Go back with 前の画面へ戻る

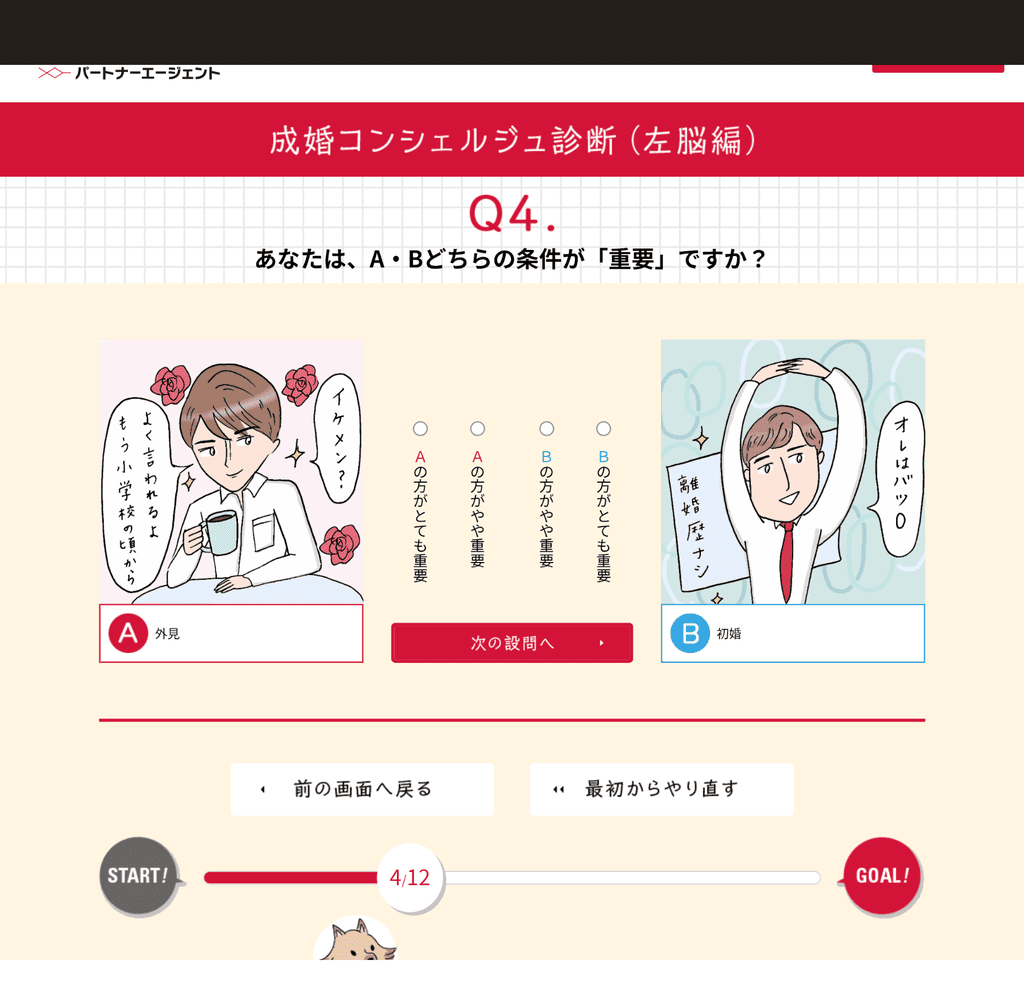pos(362,789)
